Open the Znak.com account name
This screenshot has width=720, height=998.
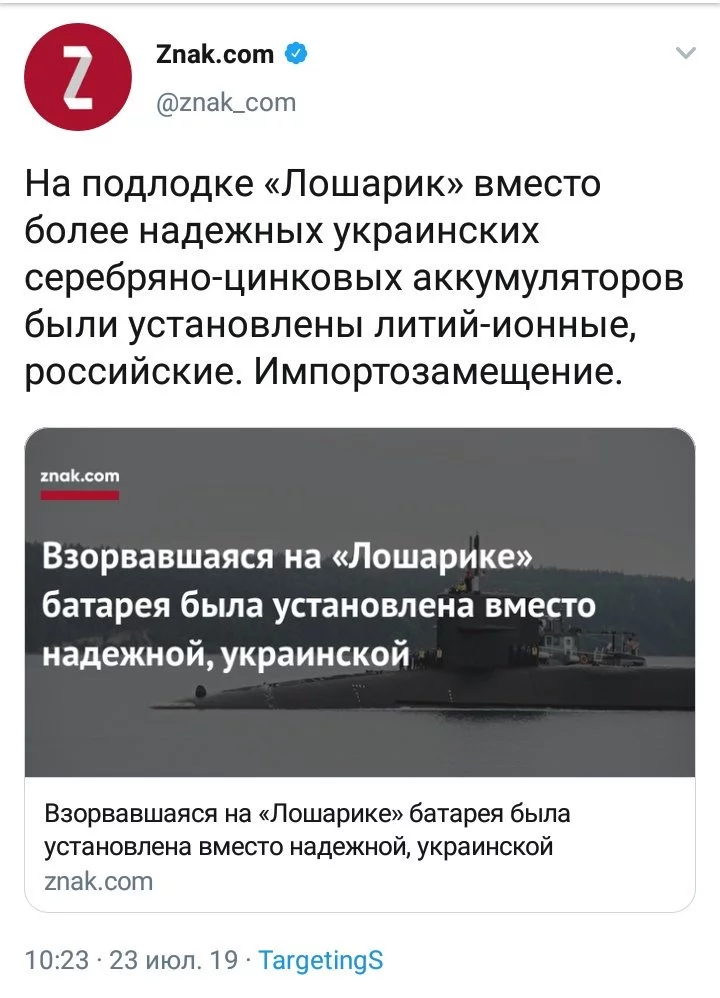click(215, 55)
